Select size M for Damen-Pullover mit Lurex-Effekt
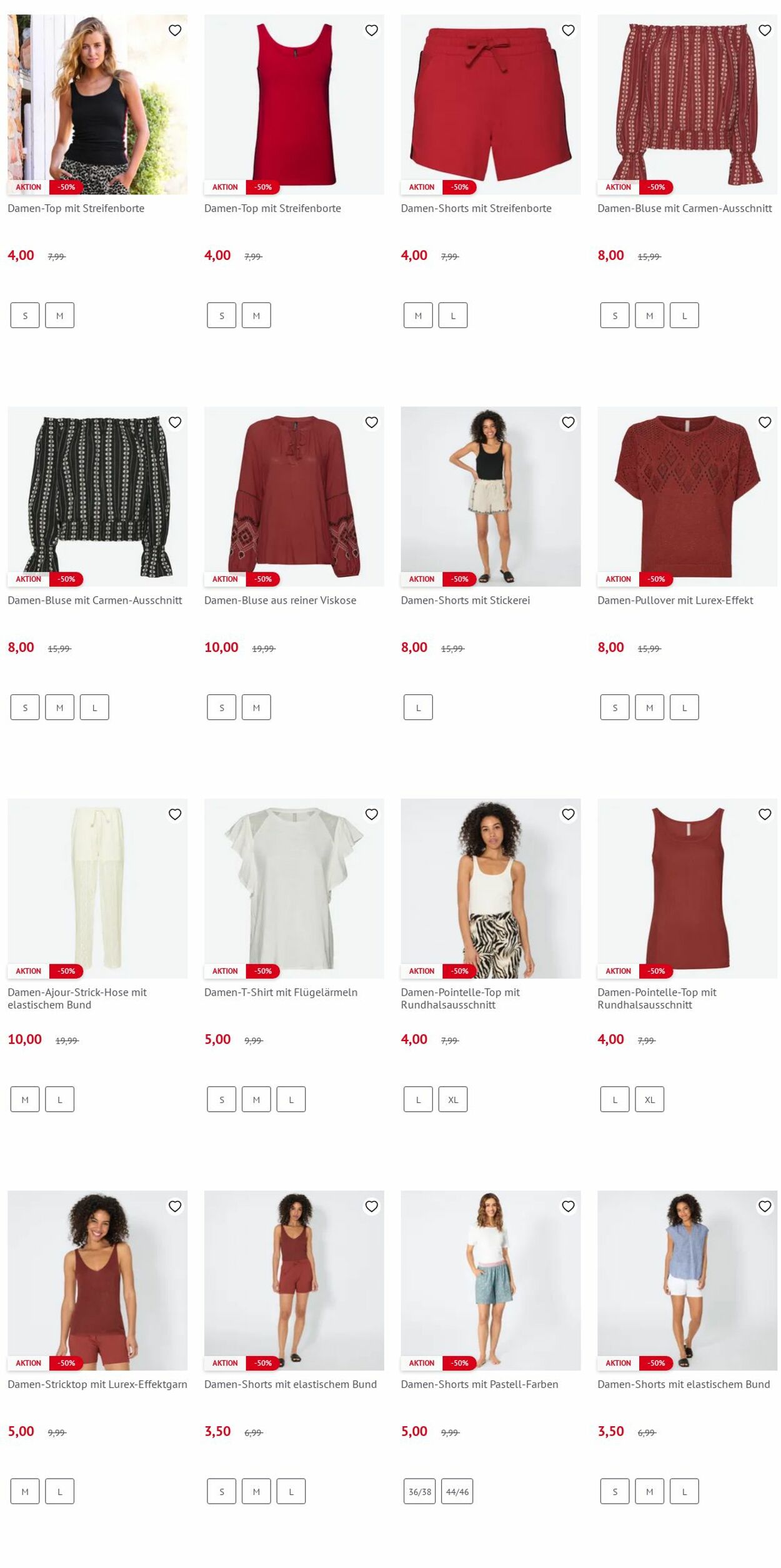781x1568 pixels. pos(650,707)
